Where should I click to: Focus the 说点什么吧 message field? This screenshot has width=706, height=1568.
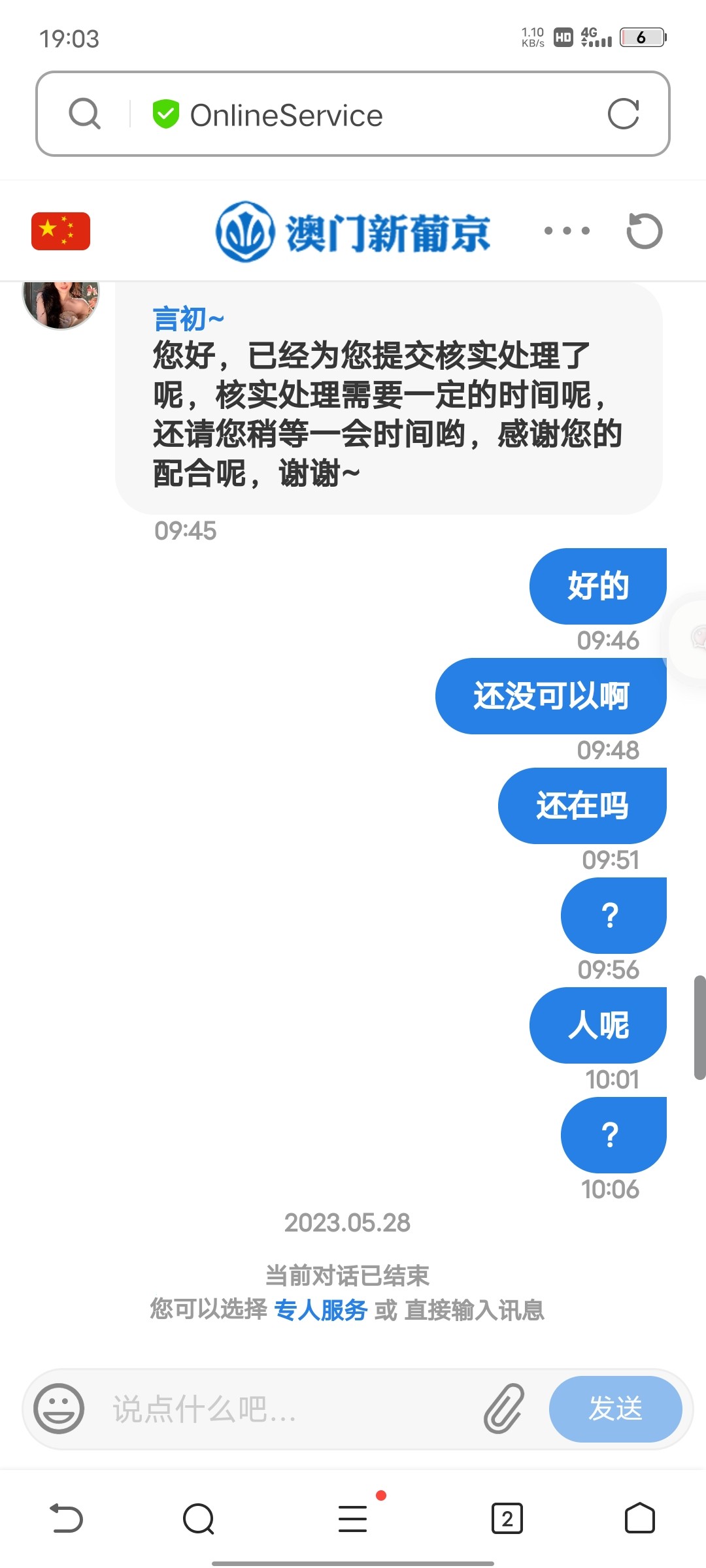[x=288, y=1409]
